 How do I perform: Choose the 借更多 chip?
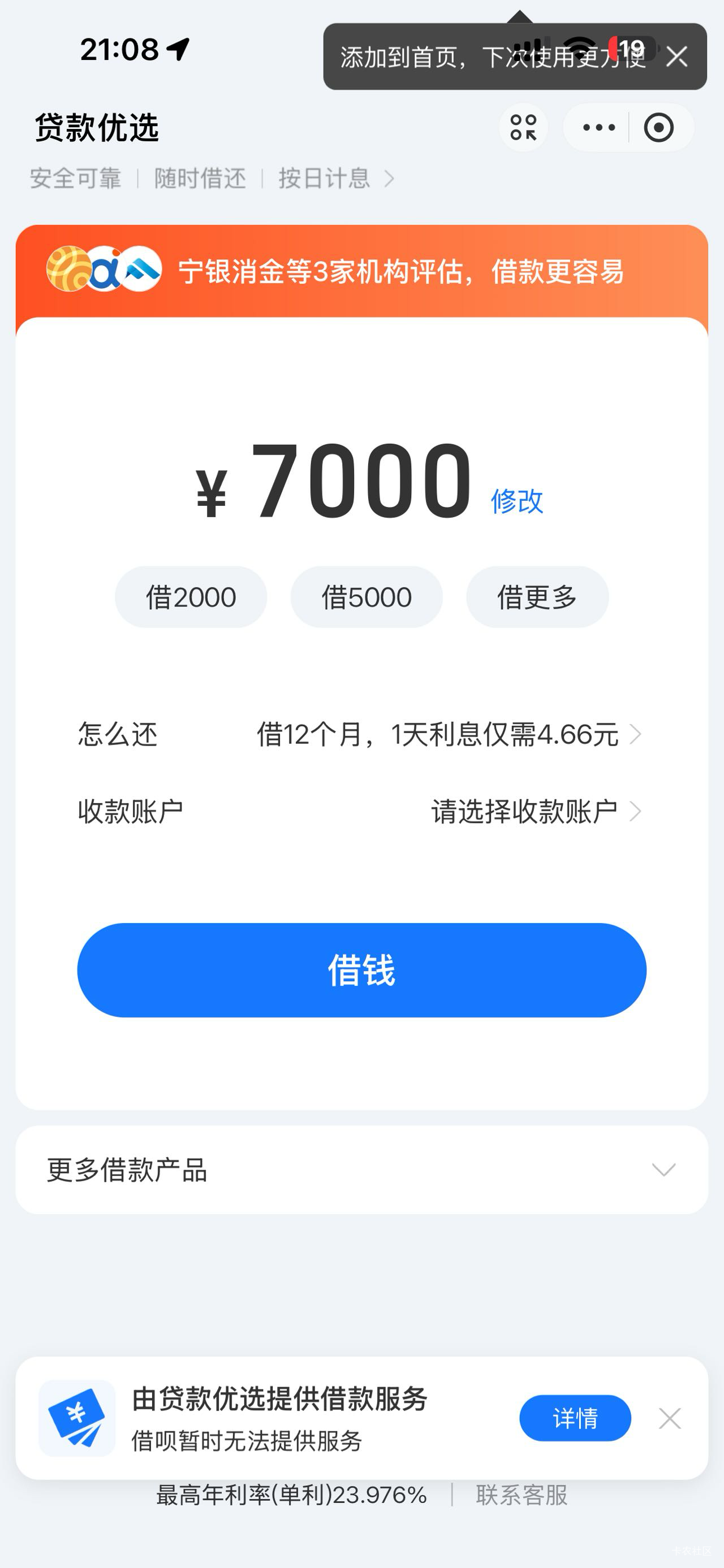tap(537, 596)
